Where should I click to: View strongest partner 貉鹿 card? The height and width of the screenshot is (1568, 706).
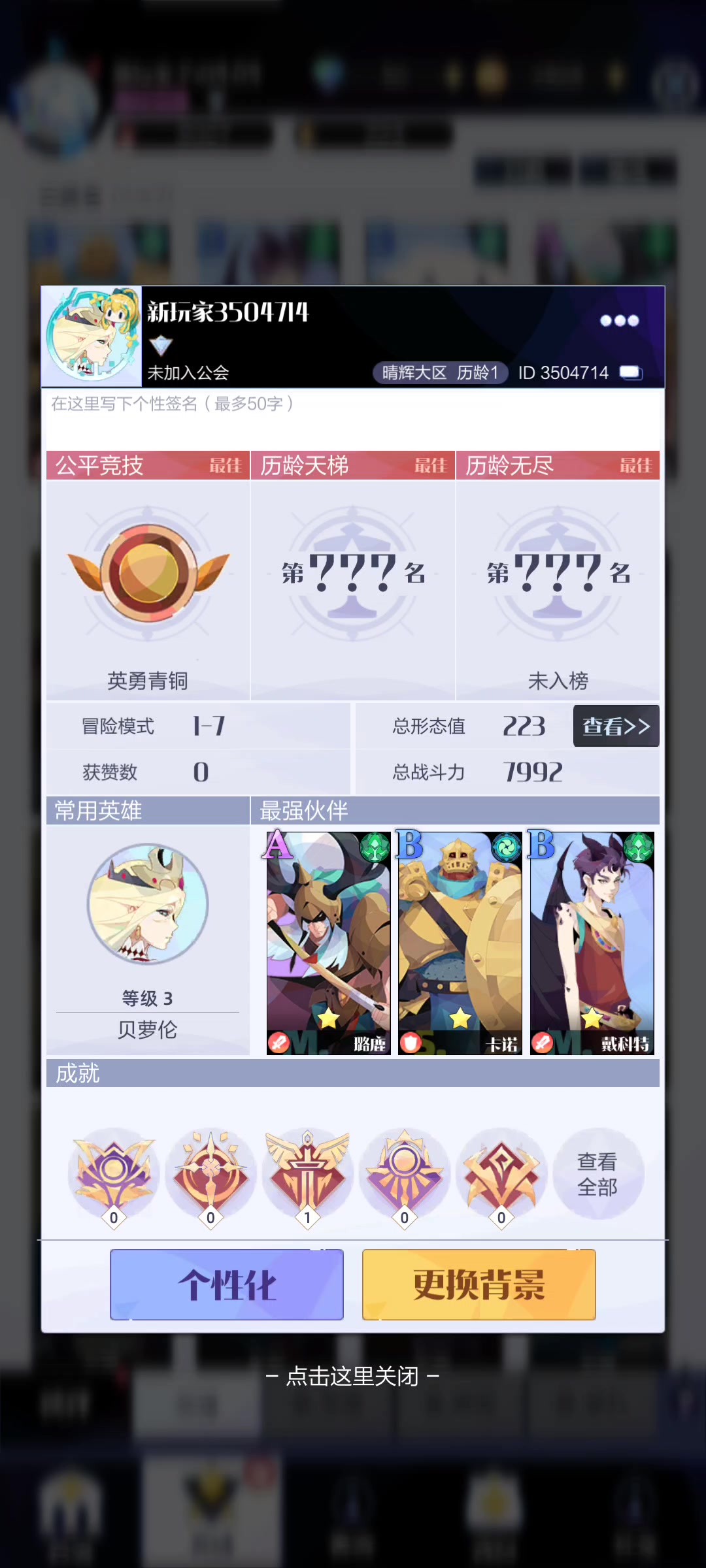[x=328, y=943]
